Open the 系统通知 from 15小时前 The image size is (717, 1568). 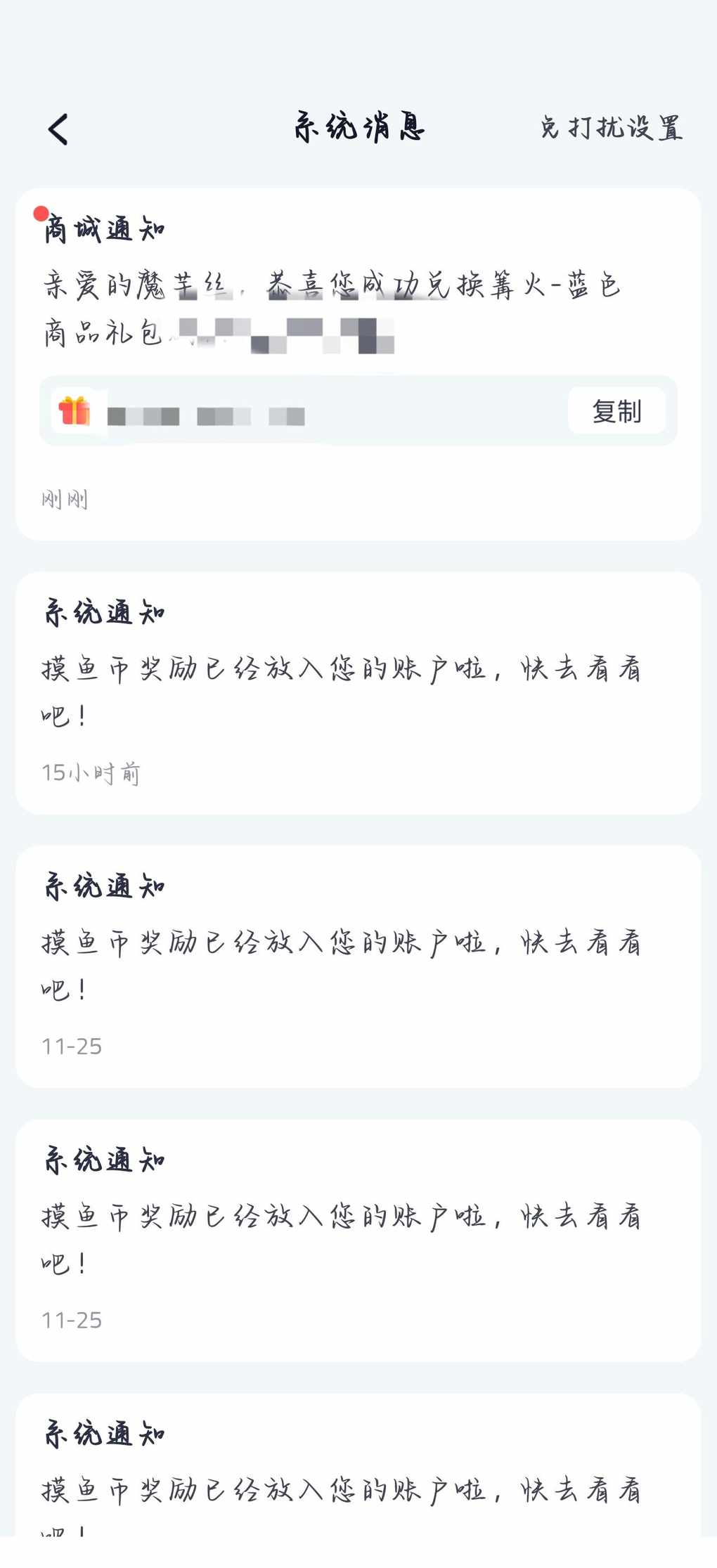[357, 692]
